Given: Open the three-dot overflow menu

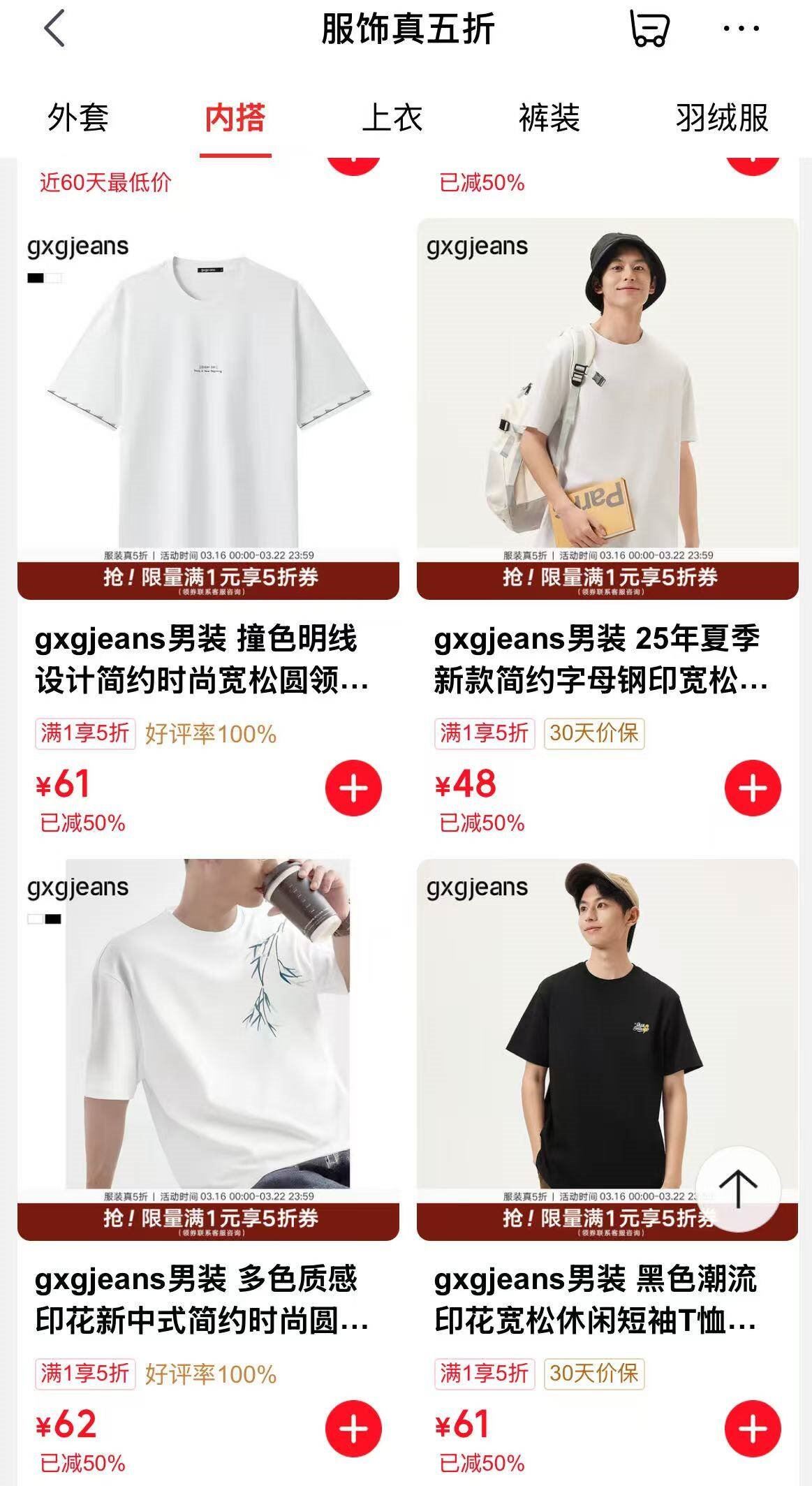Looking at the screenshot, I should 741,29.
